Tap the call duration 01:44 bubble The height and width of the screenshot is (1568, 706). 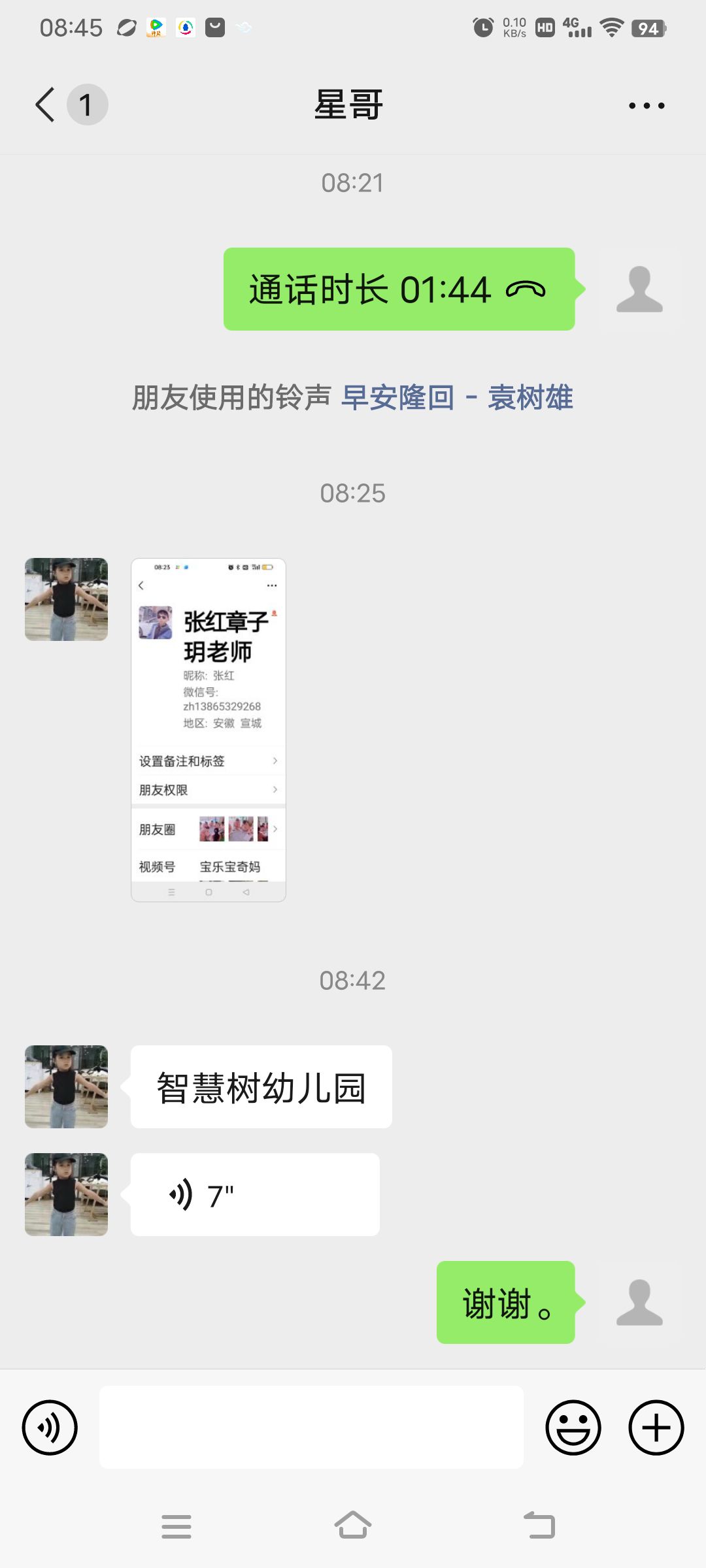tap(399, 289)
